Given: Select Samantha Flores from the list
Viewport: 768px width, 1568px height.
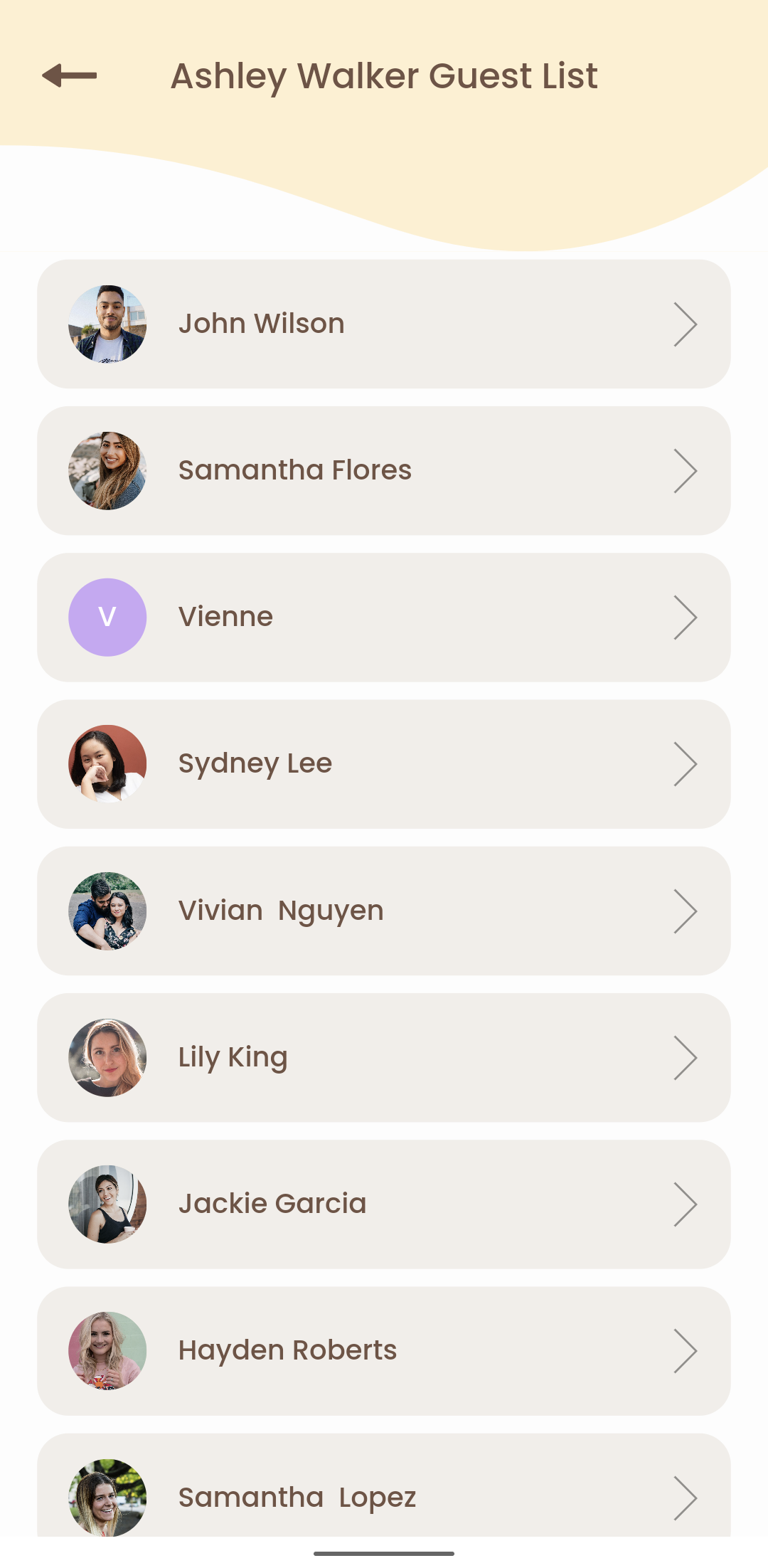Looking at the screenshot, I should pyautogui.click(x=384, y=471).
